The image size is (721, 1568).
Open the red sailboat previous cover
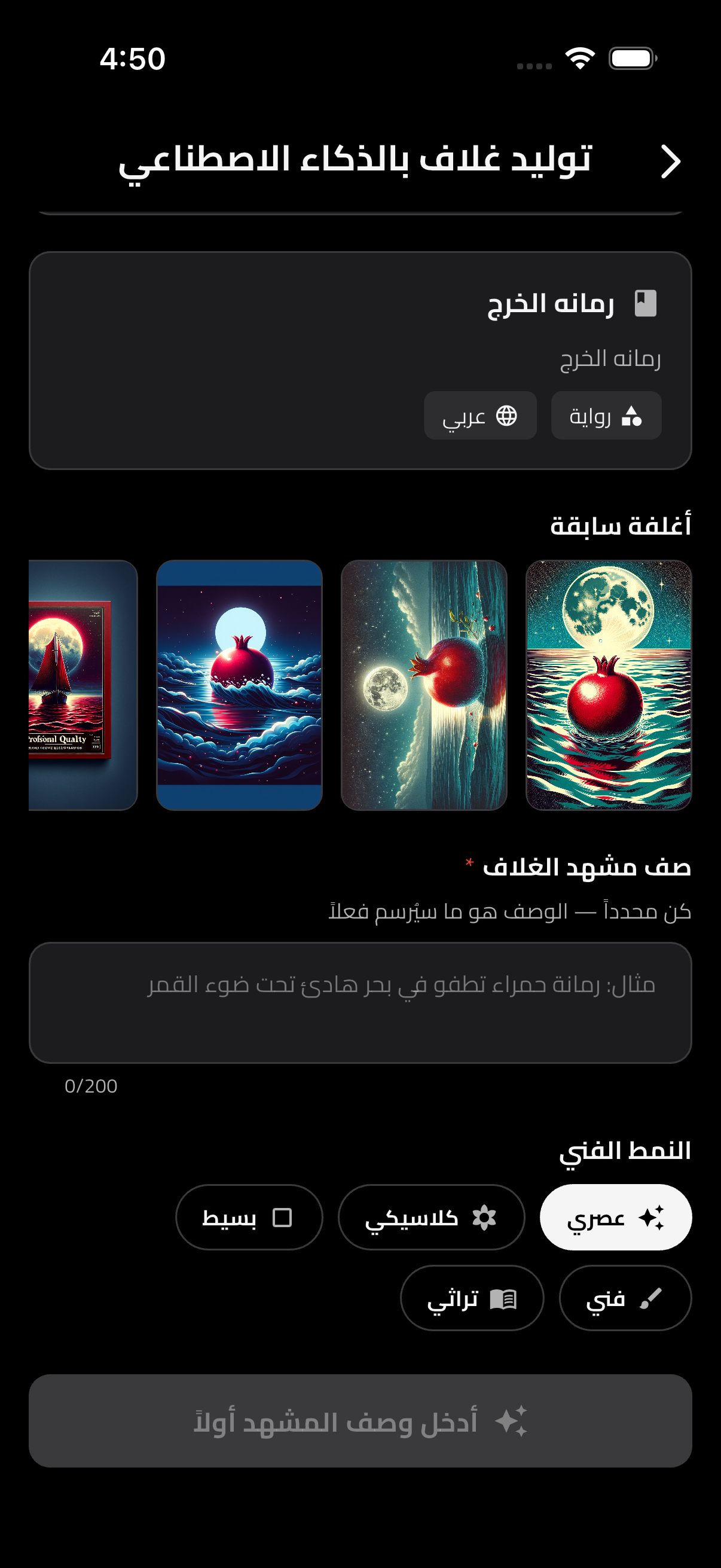click(x=83, y=685)
